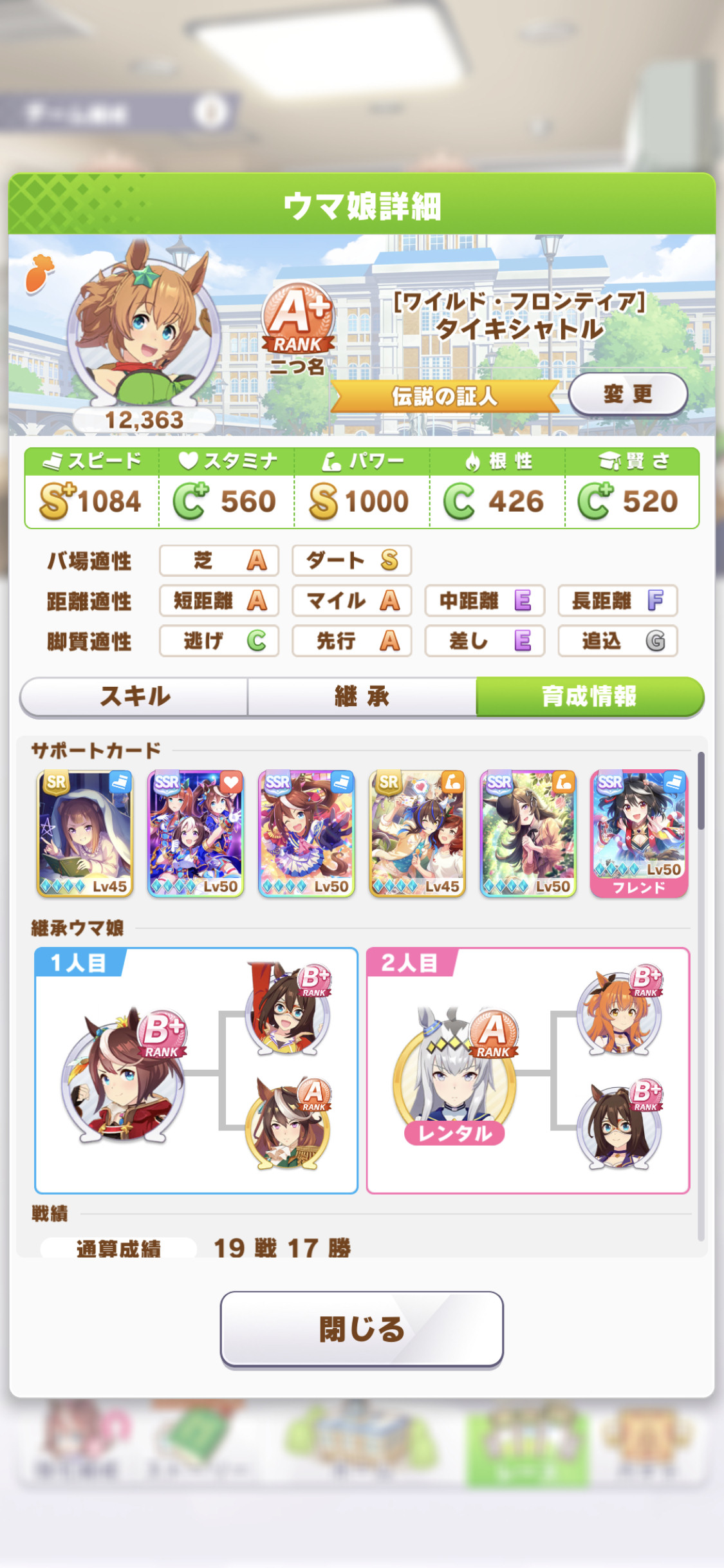Switch to the スキル tab
Viewport: 724px width, 1568px height.
pyautogui.click(x=135, y=696)
